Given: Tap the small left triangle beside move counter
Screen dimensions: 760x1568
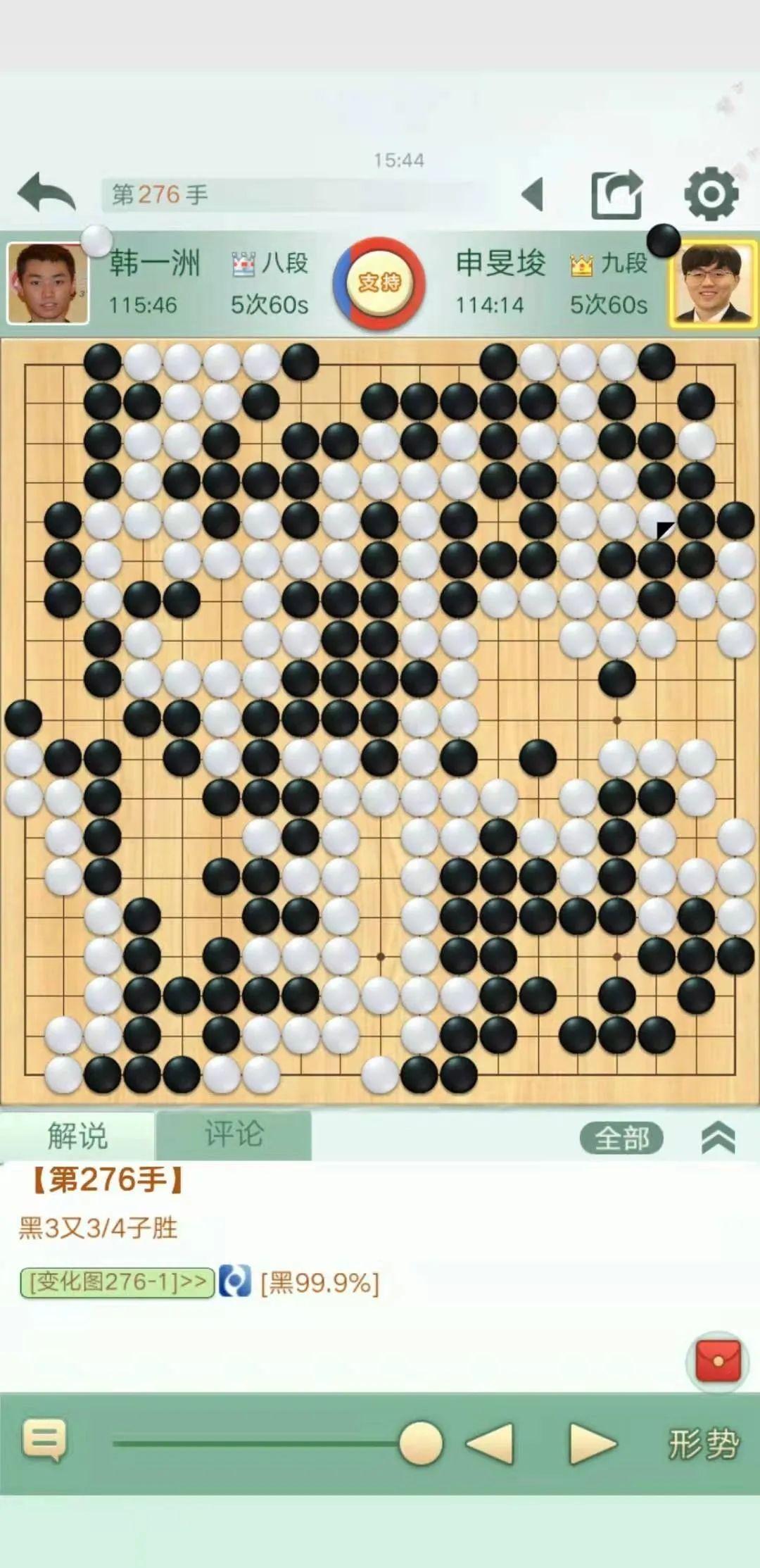Looking at the screenshot, I should tap(532, 194).
